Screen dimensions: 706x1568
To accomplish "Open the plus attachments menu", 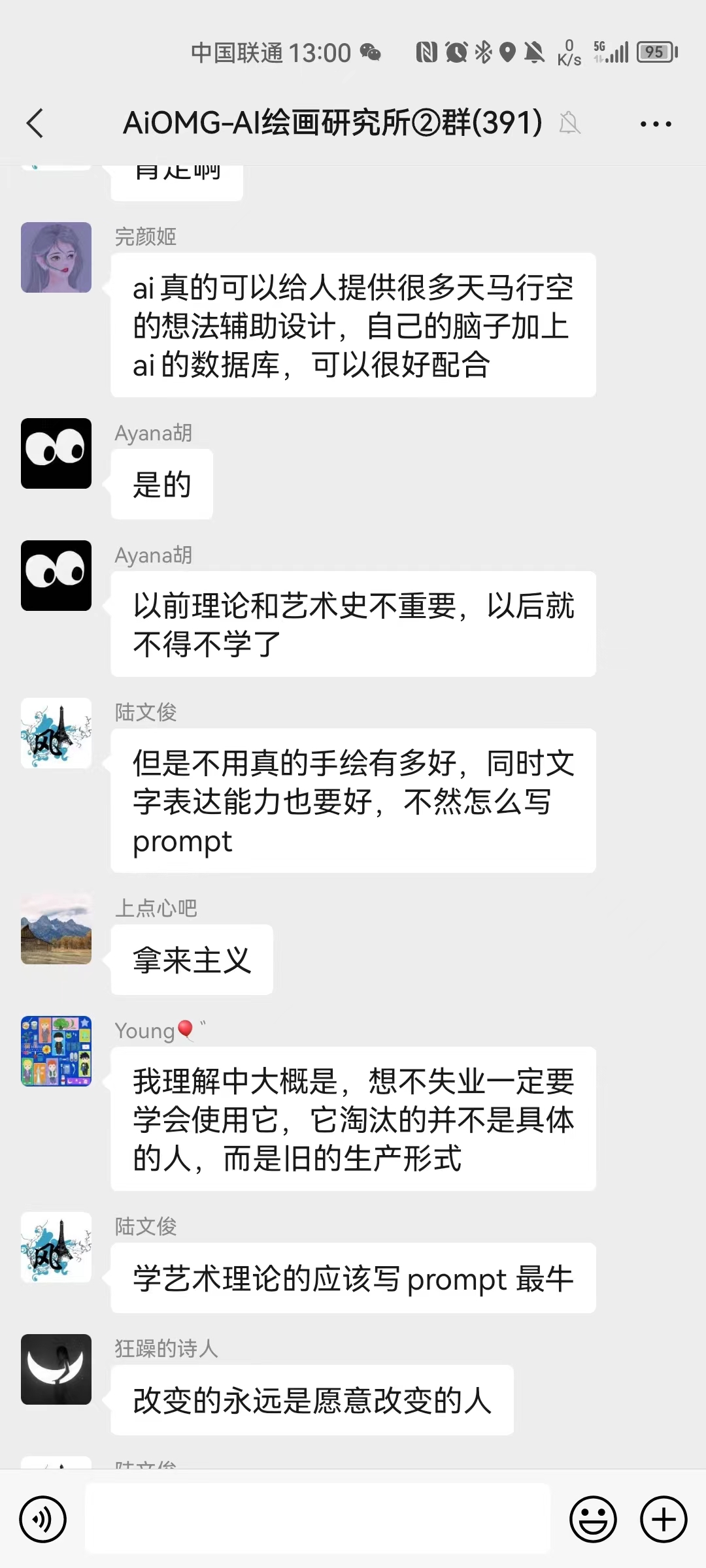I will click(x=663, y=1520).
